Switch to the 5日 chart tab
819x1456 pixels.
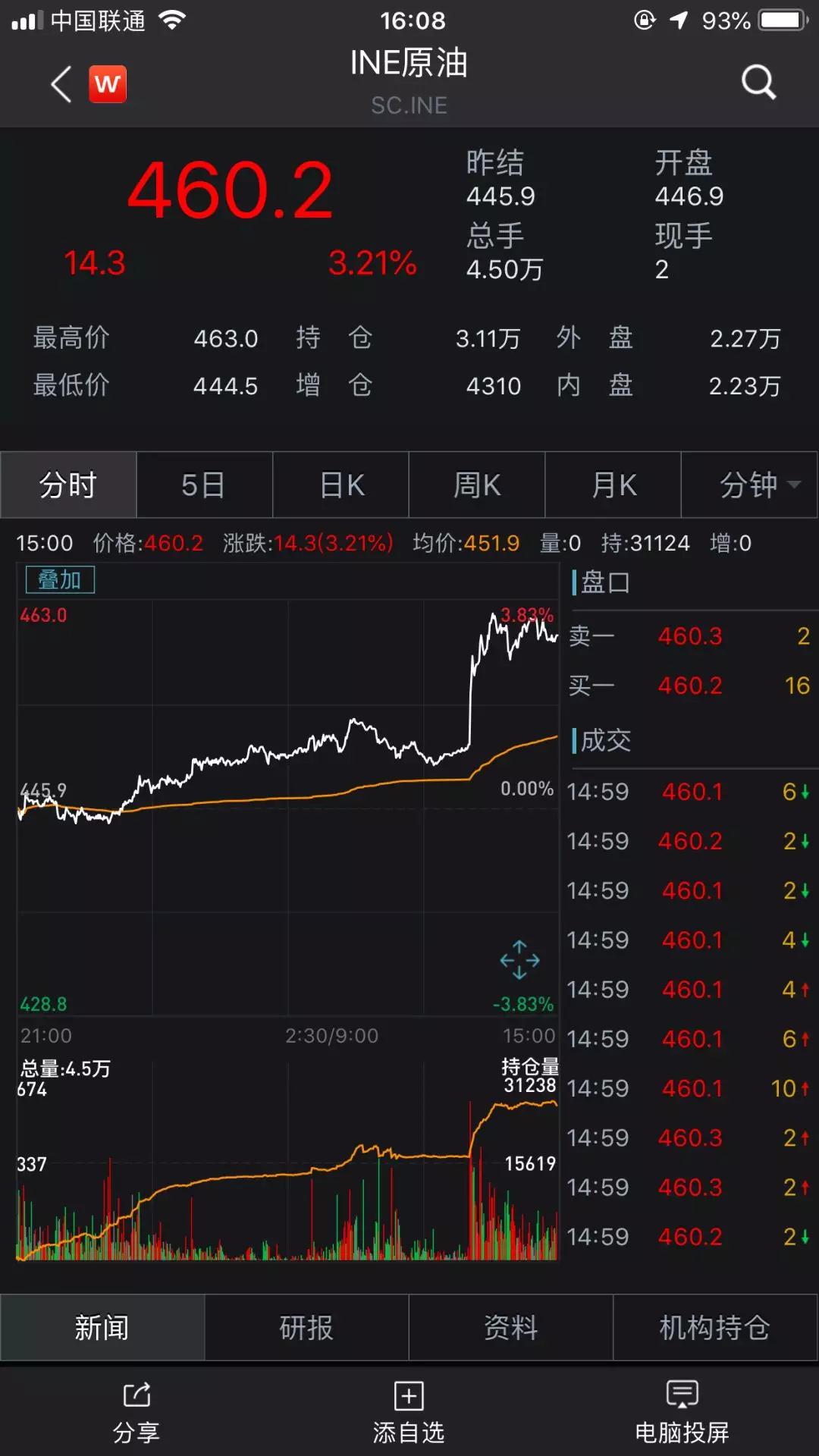coord(204,485)
